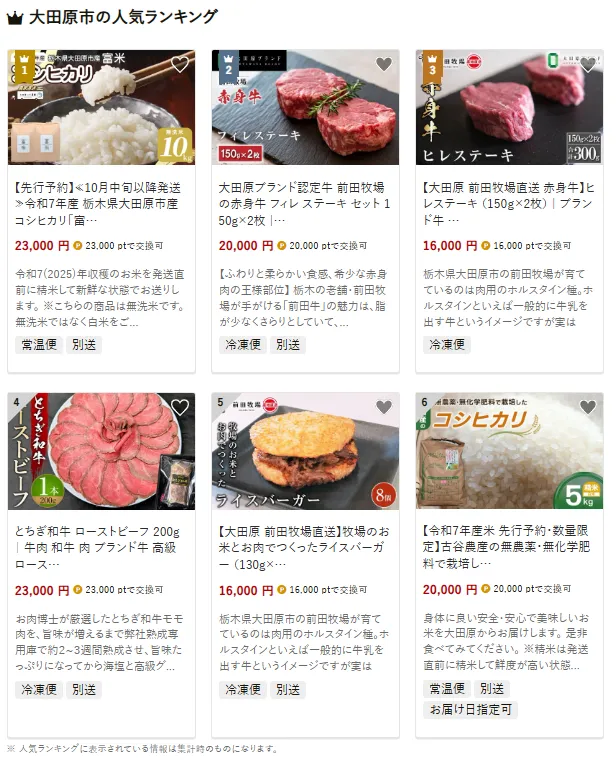The height and width of the screenshot is (771, 616).
Task: Open 大田原ブランド認定牛 フィレステーキ セット card
Action: click(305, 203)
